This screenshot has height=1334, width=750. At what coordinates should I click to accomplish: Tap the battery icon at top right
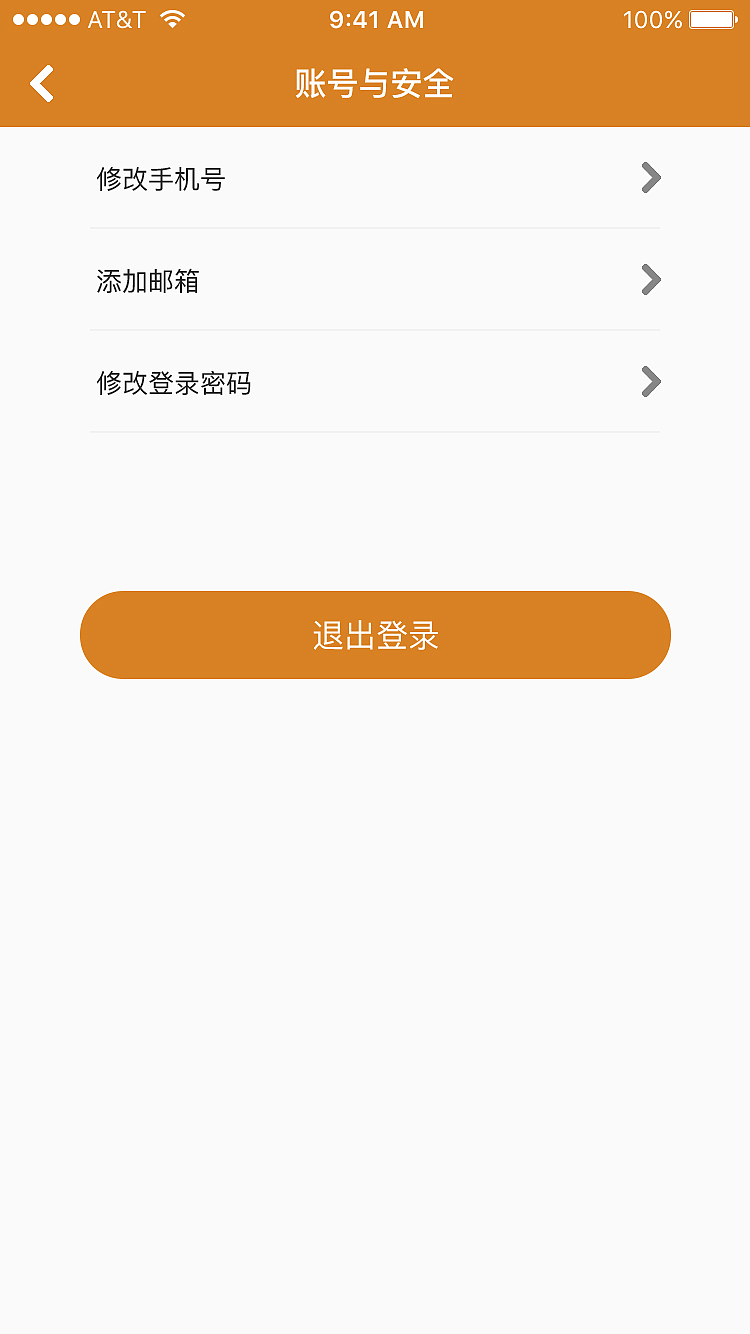[x=712, y=18]
